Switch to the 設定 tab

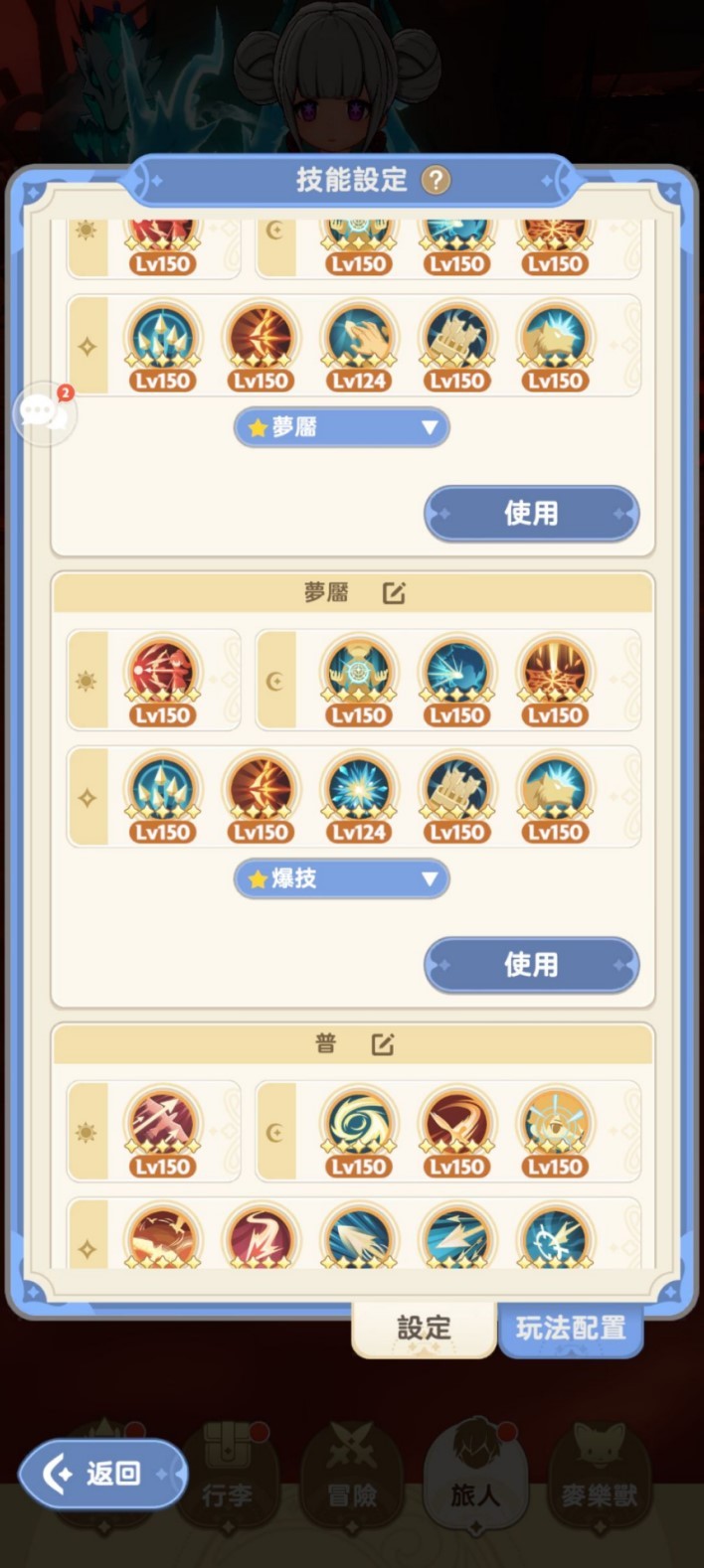tap(424, 1329)
